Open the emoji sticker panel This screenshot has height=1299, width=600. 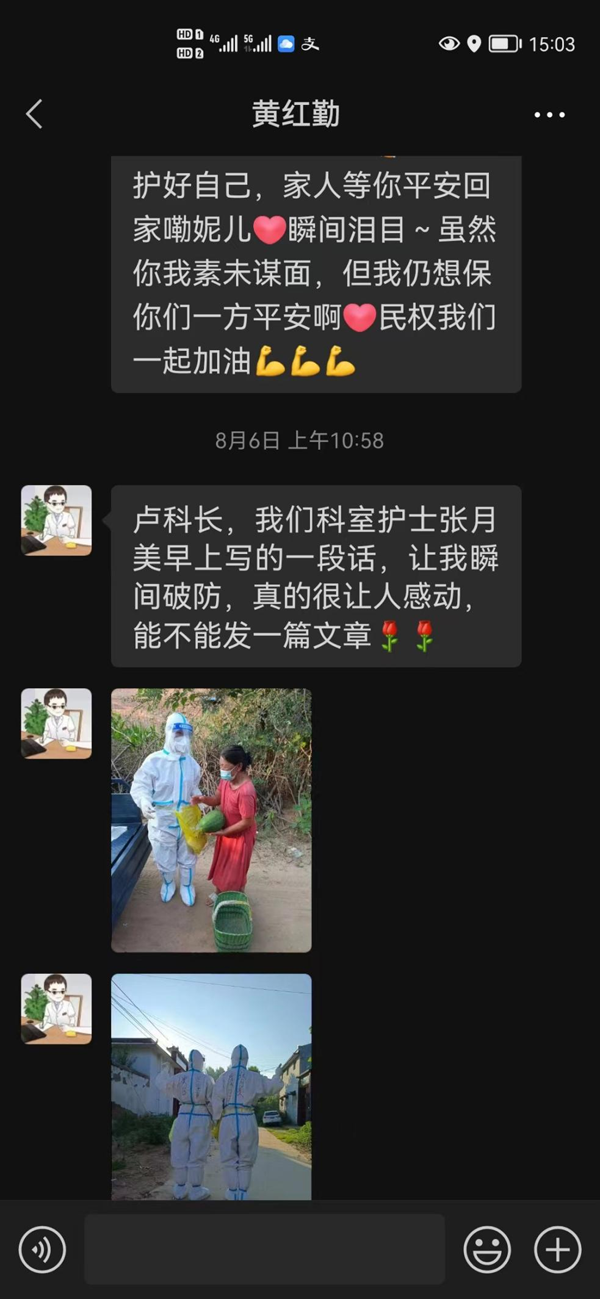487,1249
